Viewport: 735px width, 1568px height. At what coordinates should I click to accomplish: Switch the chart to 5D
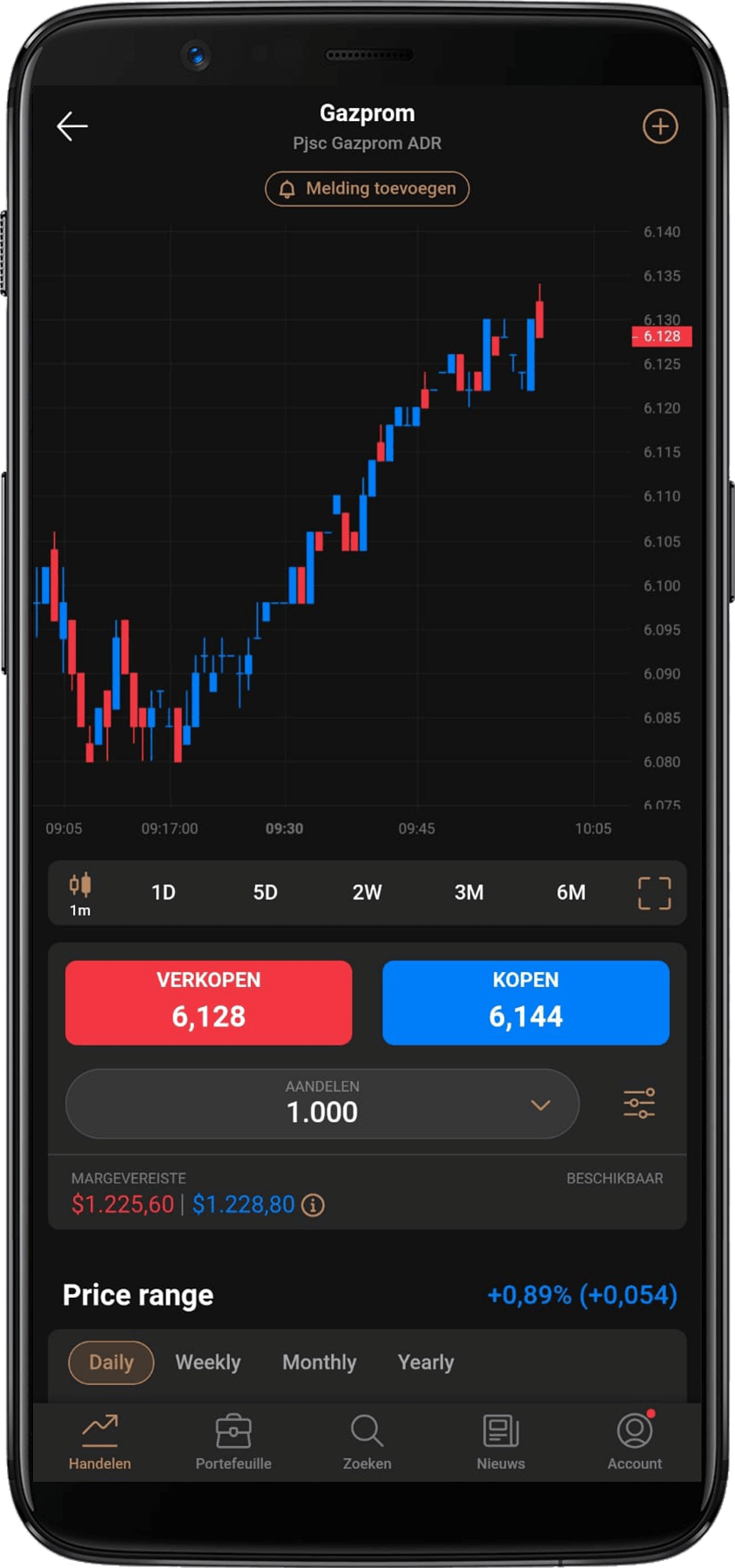click(266, 893)
